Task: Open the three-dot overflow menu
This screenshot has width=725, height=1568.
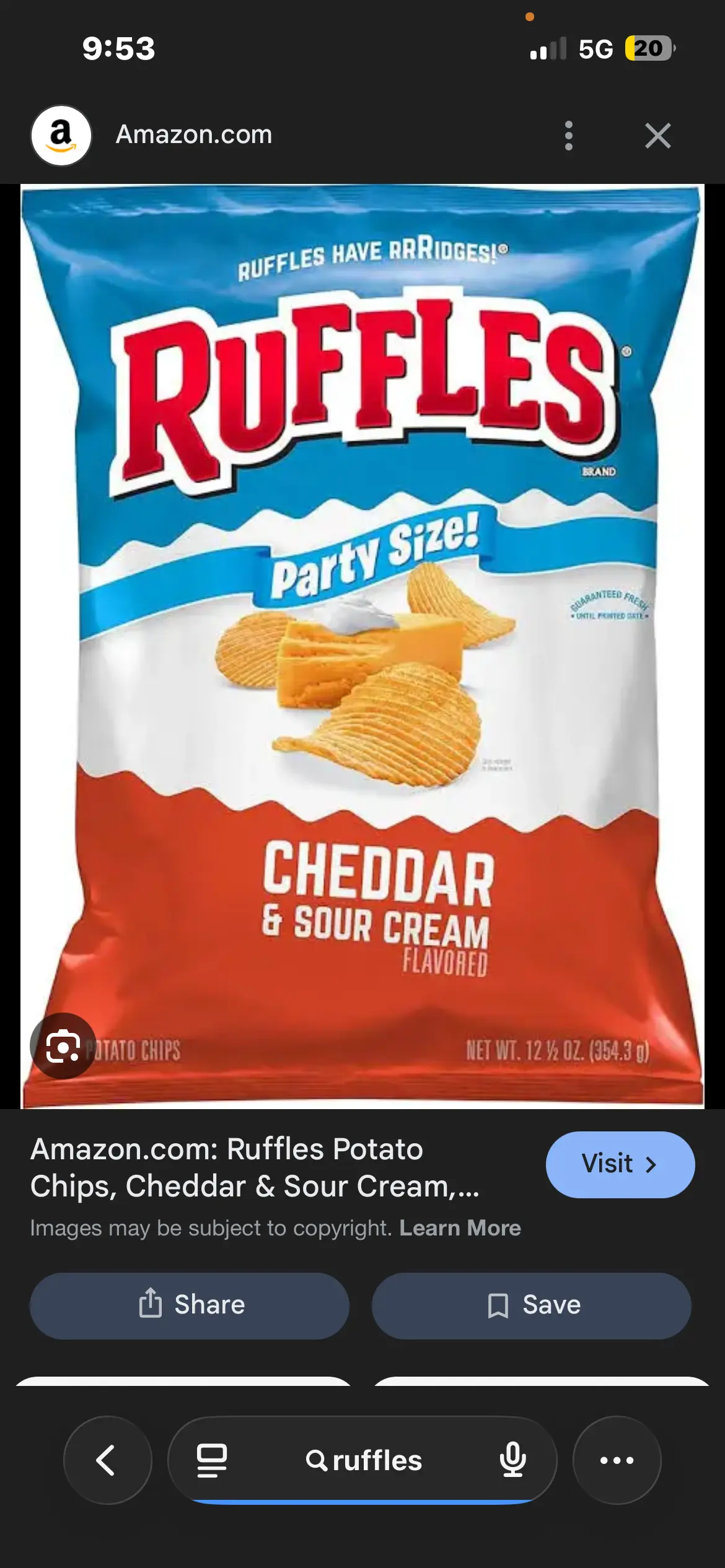Action: click(x=568, y=136)
